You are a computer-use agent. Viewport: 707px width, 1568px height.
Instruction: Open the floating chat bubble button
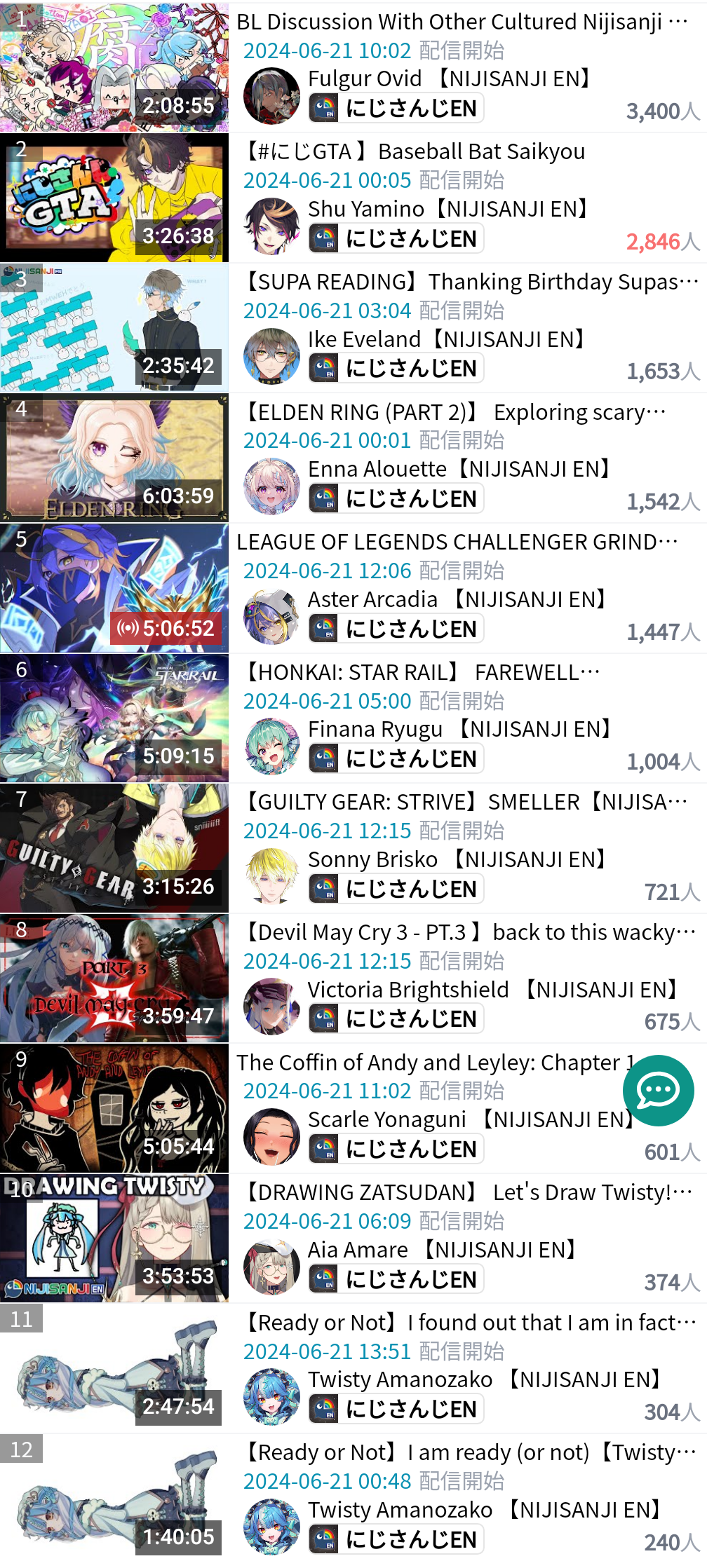coord(658,1090)
